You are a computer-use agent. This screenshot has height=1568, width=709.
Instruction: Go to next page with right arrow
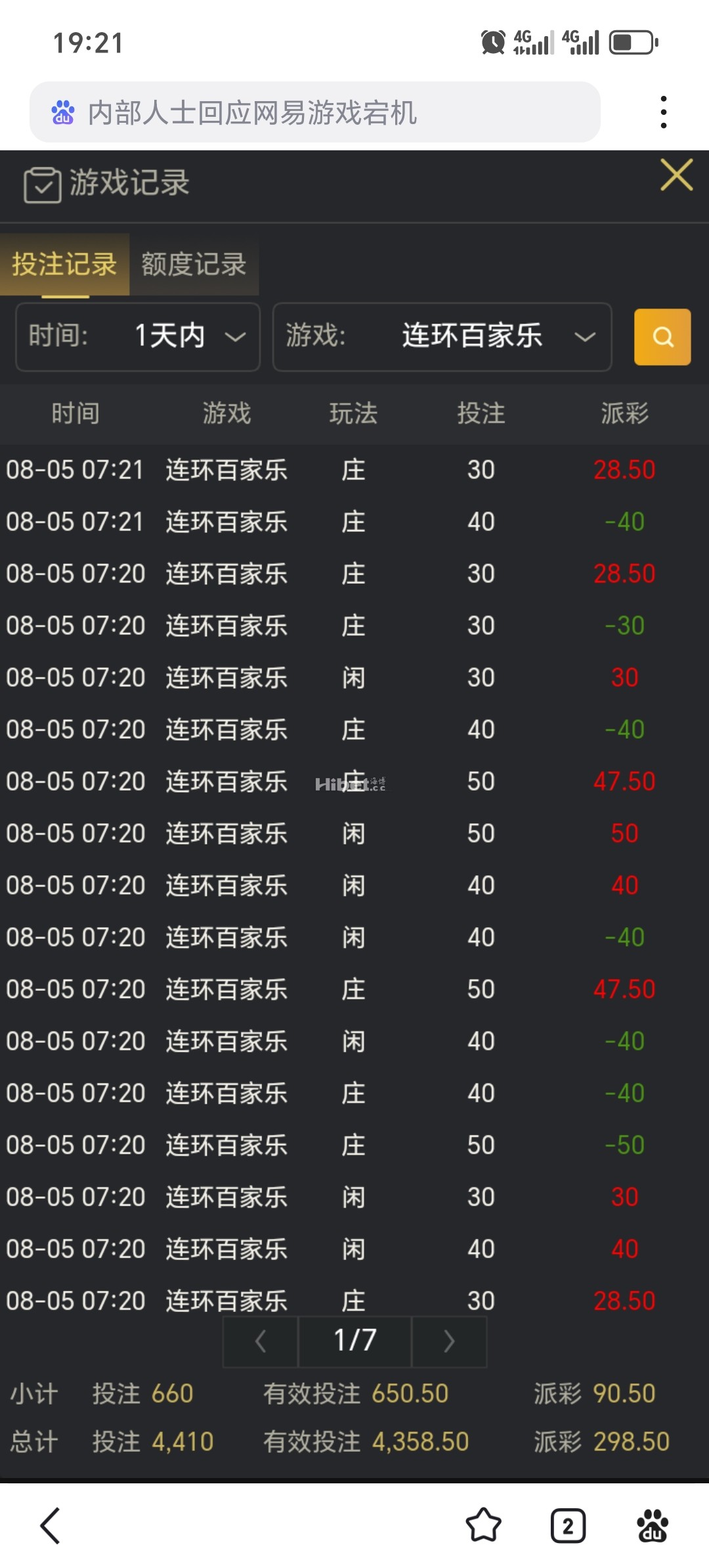449,1341
